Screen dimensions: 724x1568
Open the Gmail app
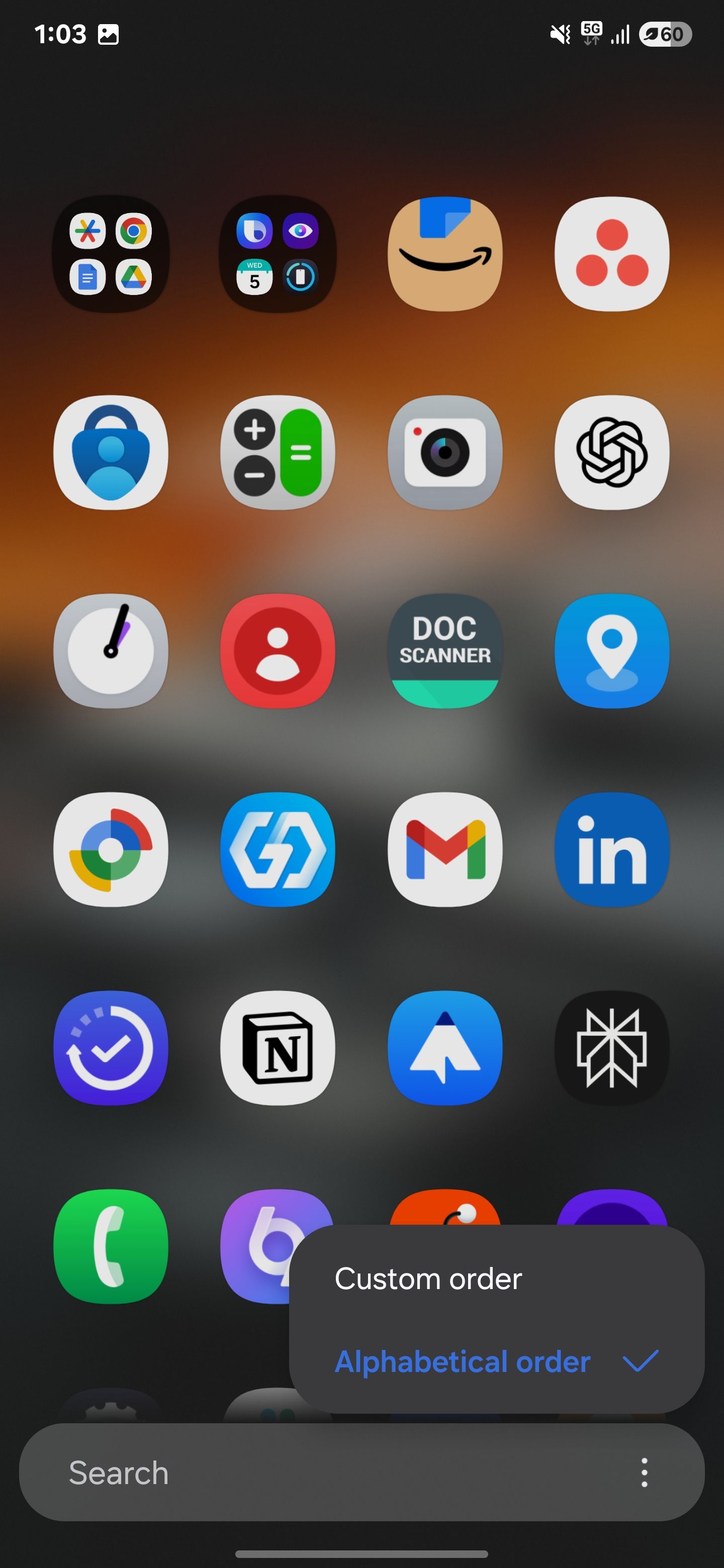coord(445,849)
